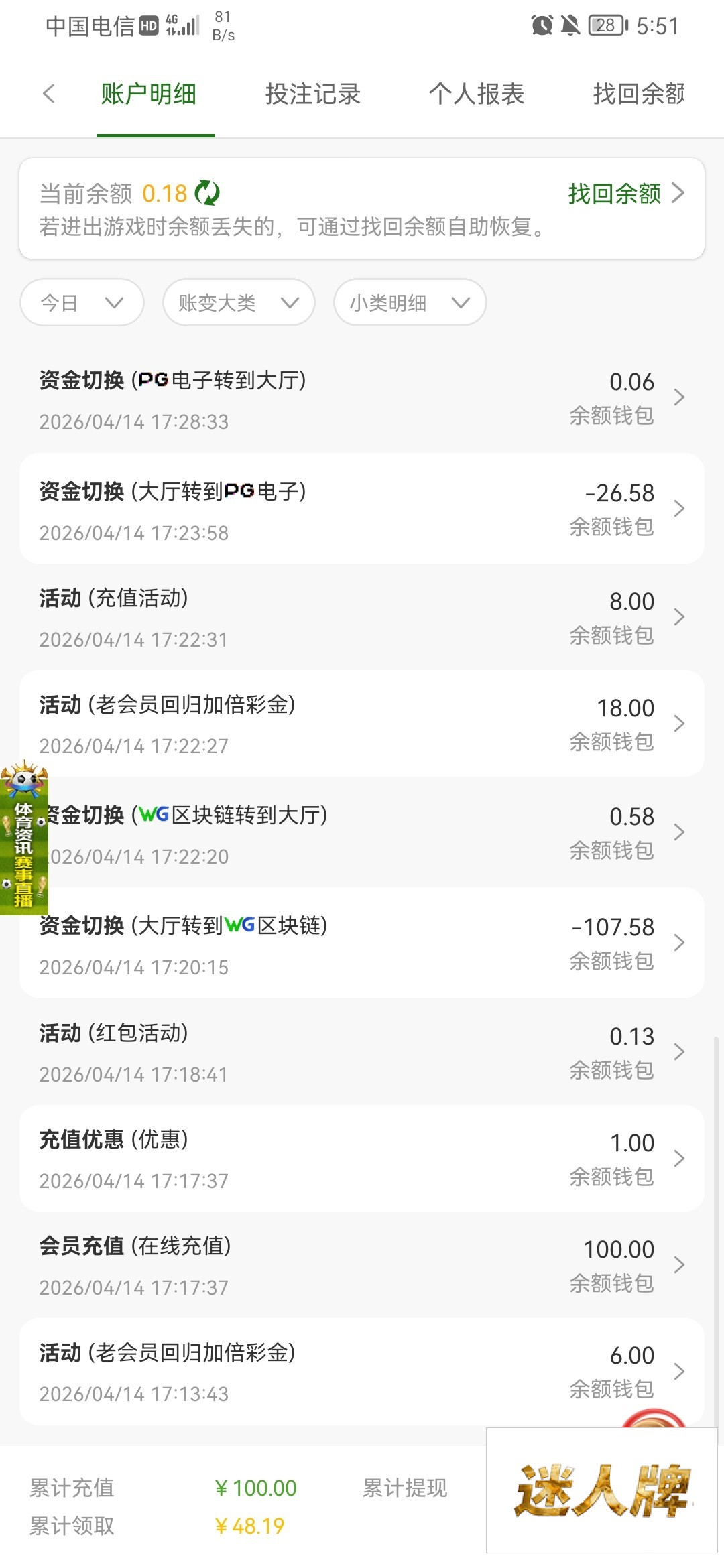Open the PG电子转到大厅 0.06 record
Screen dimensions: 724x1568
(362, 399)
